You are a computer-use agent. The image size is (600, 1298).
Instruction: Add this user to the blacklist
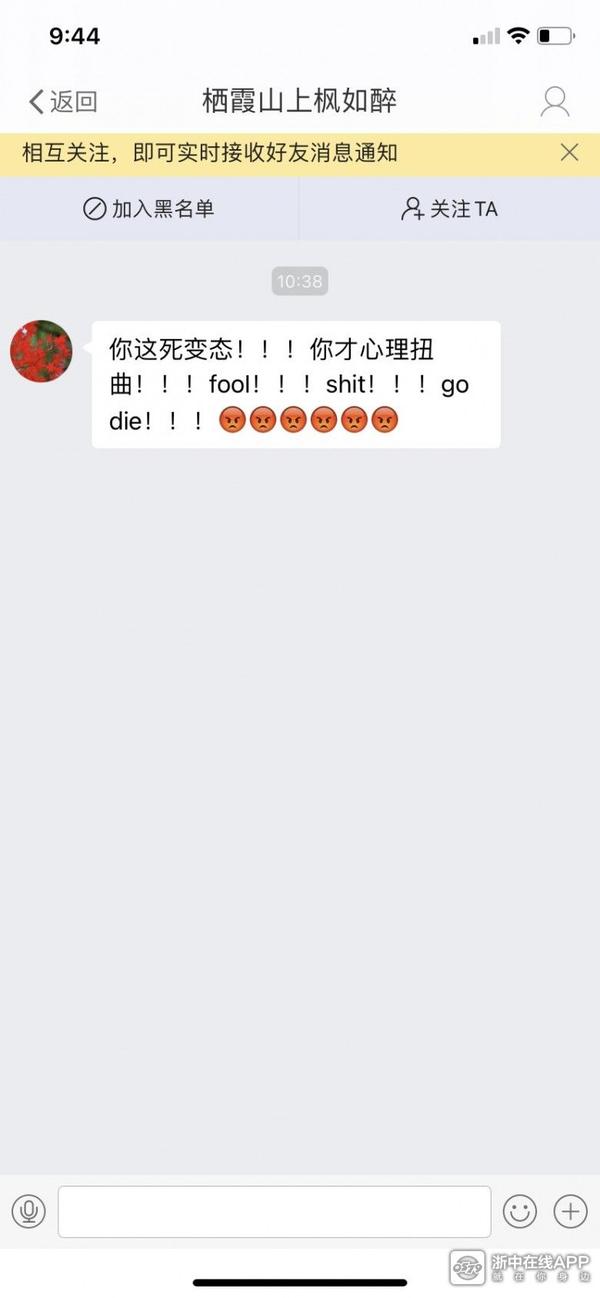tap(149, 209)
